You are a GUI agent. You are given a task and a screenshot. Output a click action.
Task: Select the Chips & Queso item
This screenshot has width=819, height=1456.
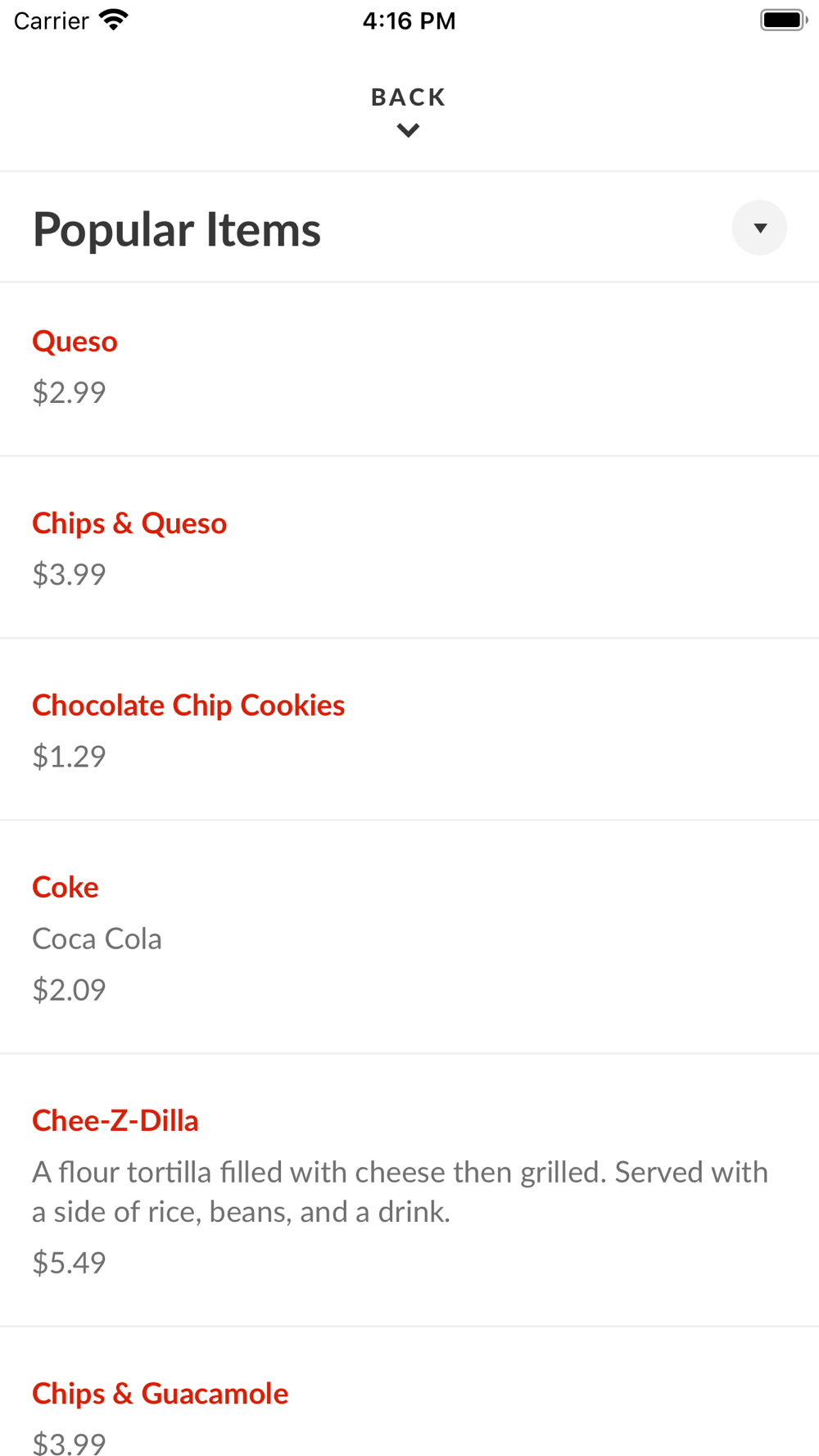409,548
